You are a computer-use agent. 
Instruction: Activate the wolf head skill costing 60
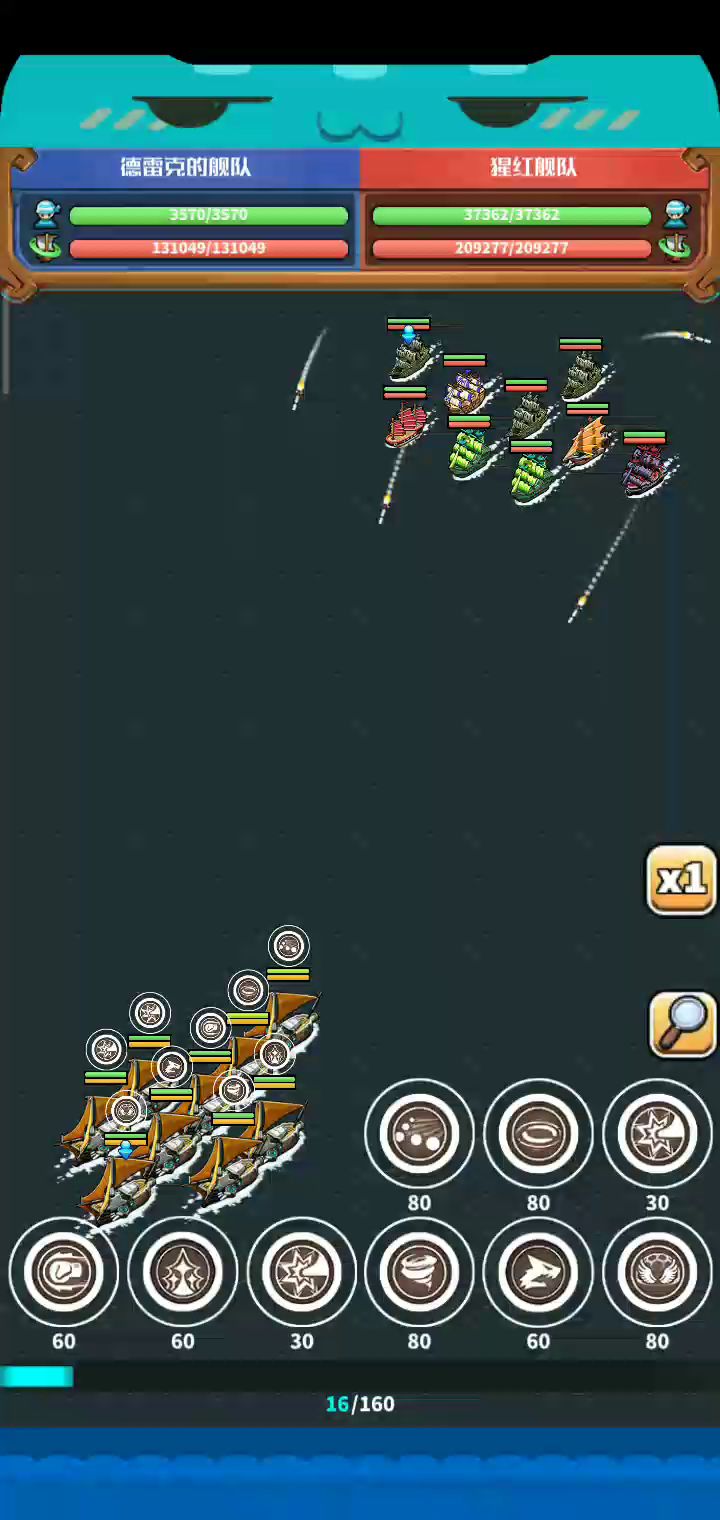coord(538,1272)
